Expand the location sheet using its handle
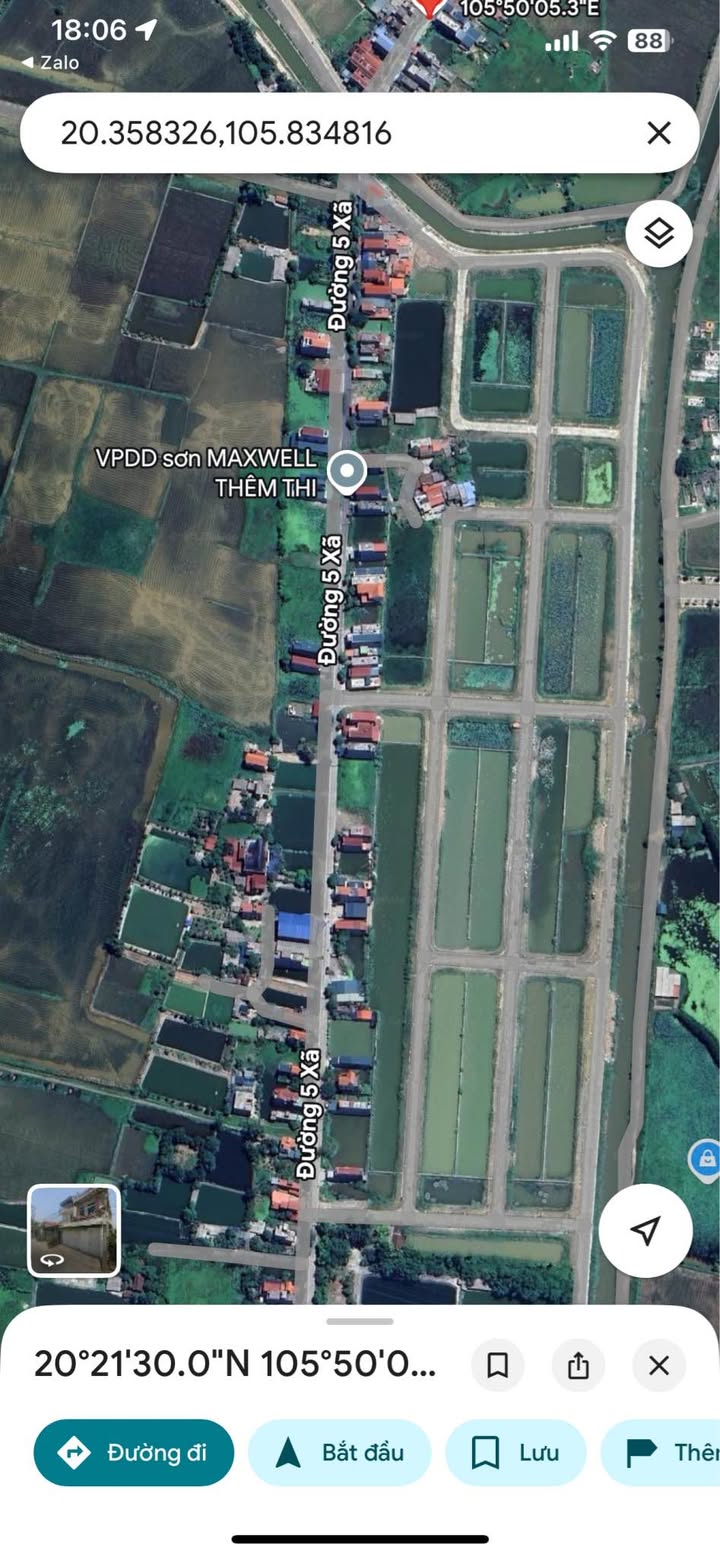The width and height of the screenshot is (720, 1557). [x=360, y=1321]
